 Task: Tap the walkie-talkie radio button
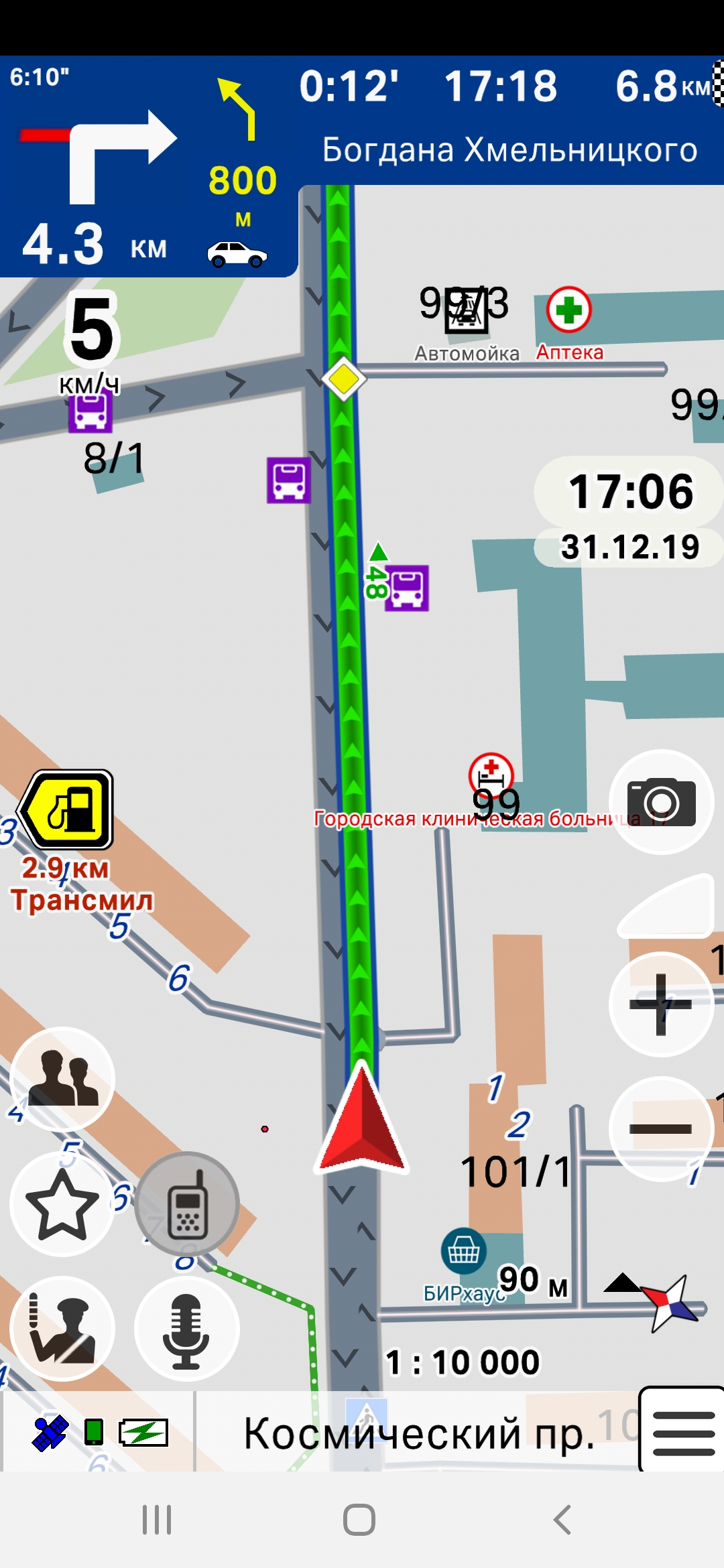click(x=187, y=1204)
